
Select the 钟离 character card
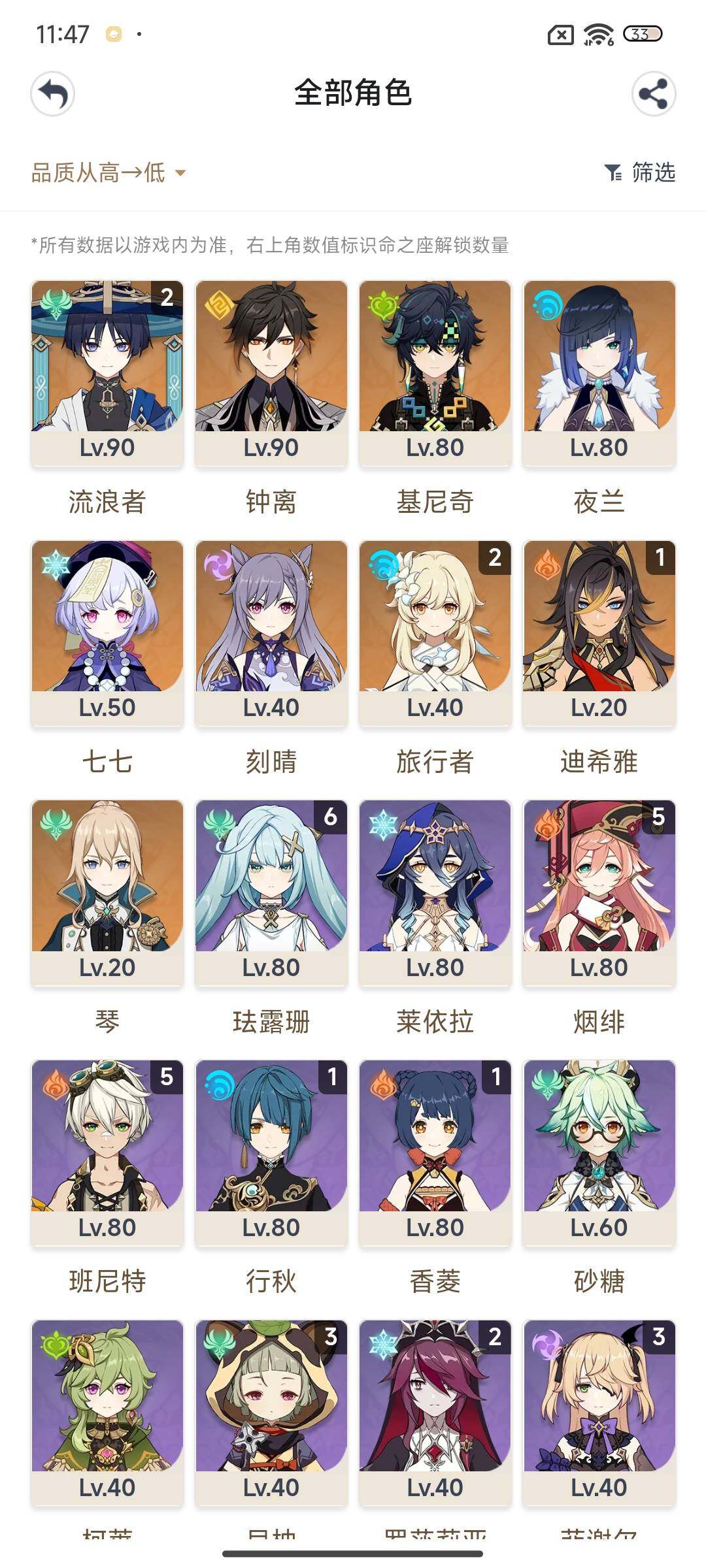coord(271,372)
